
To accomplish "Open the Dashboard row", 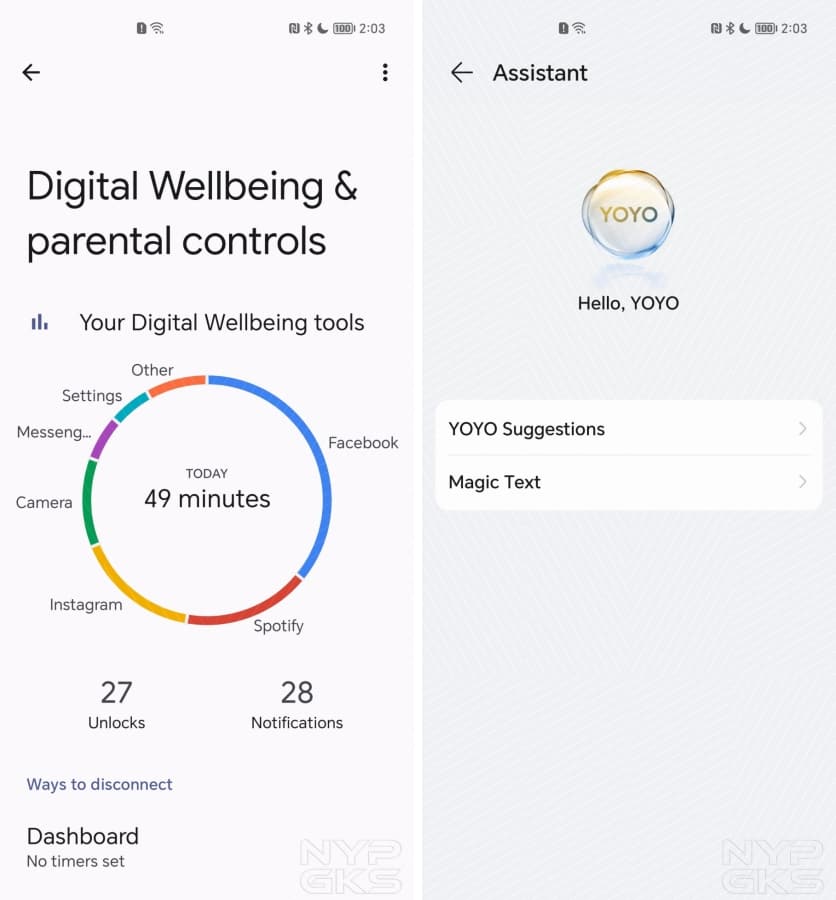I will [x=83, y=846].
